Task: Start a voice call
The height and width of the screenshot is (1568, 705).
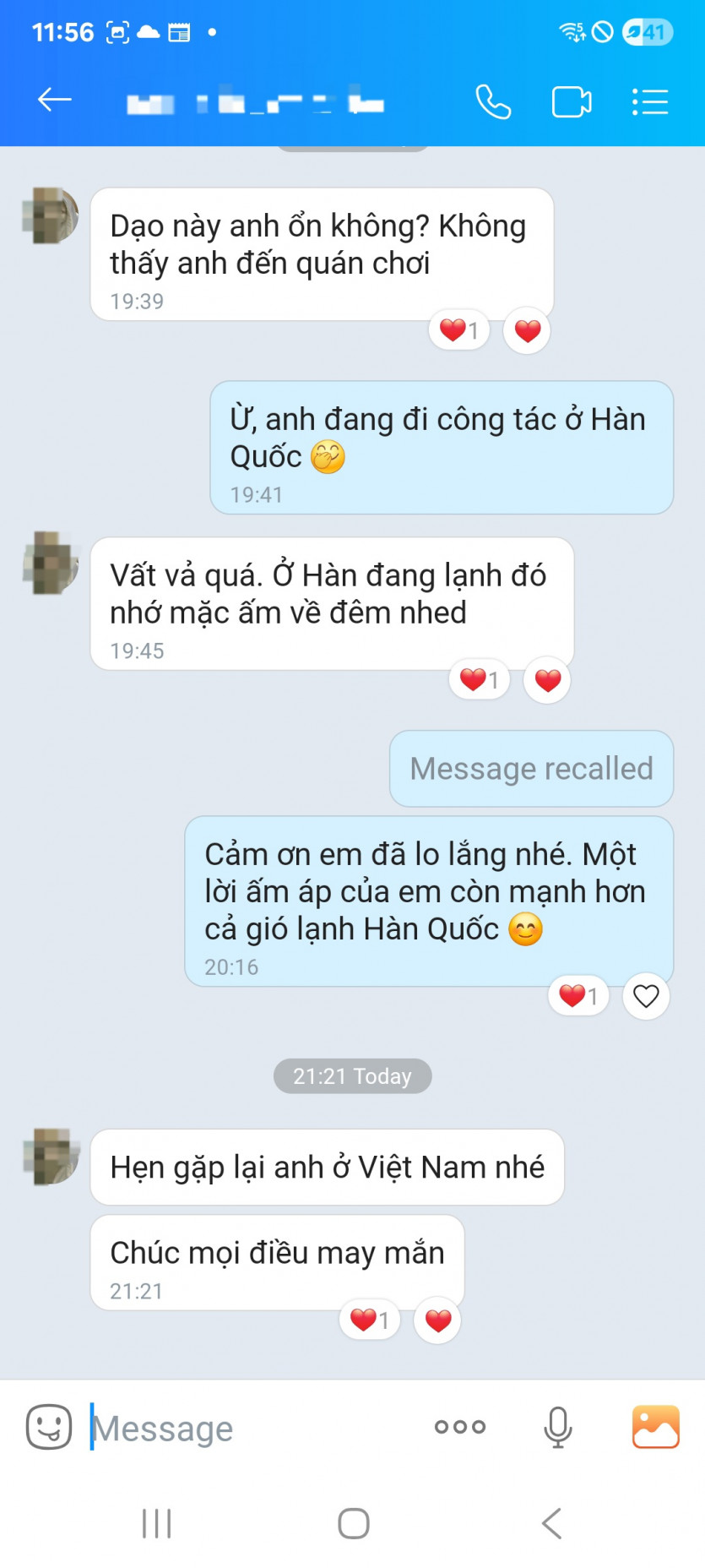Action: (x=493, y=102)
